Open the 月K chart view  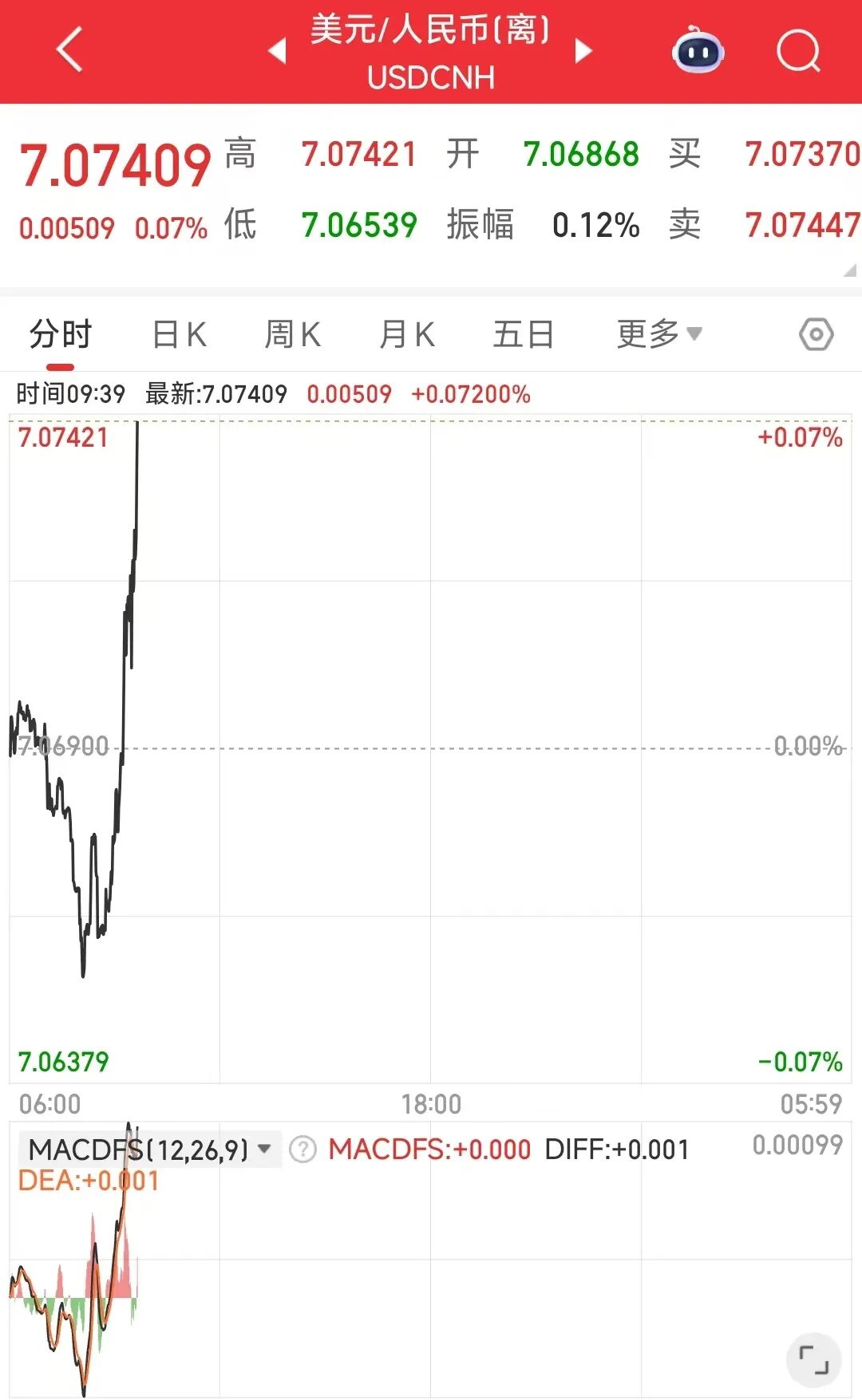(406, 334)
